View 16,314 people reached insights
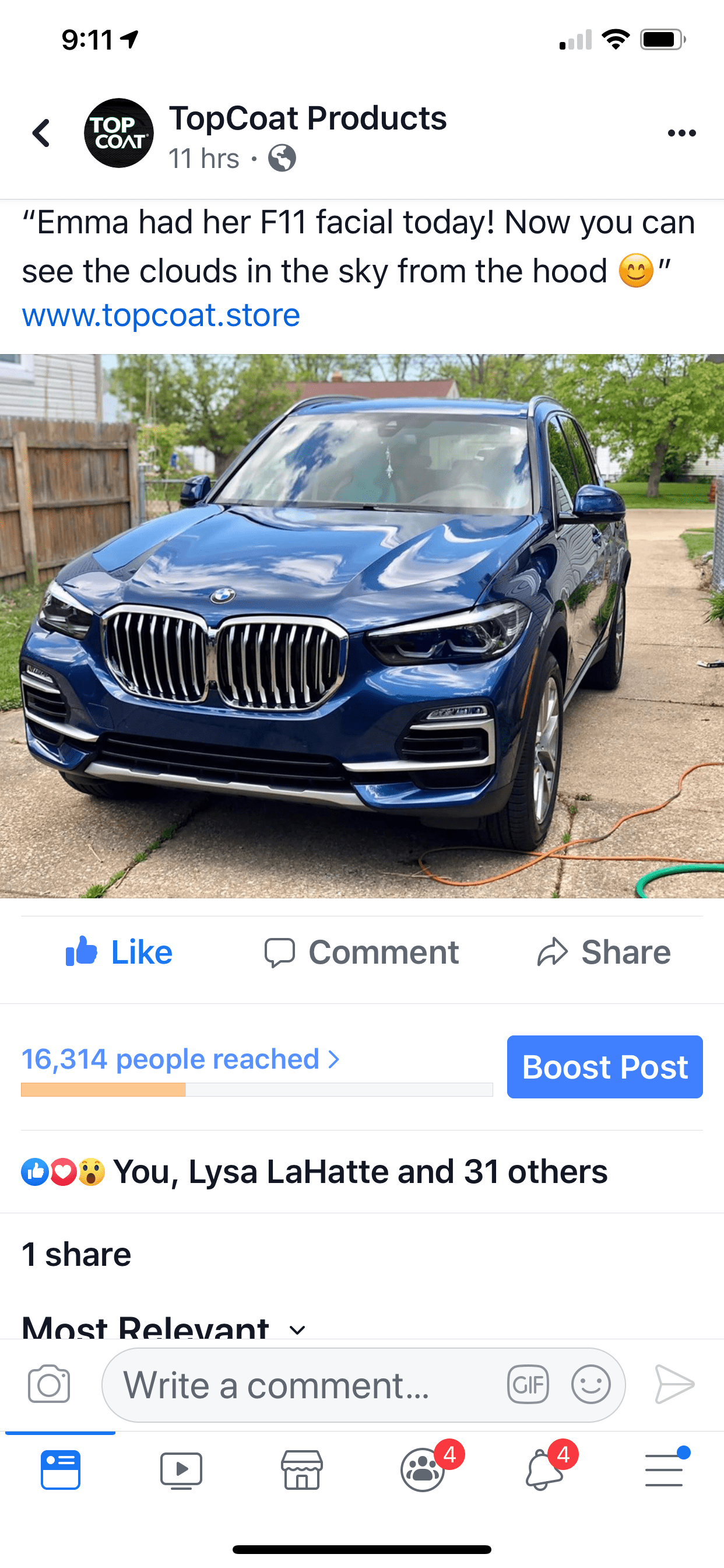 [180, 1059]
